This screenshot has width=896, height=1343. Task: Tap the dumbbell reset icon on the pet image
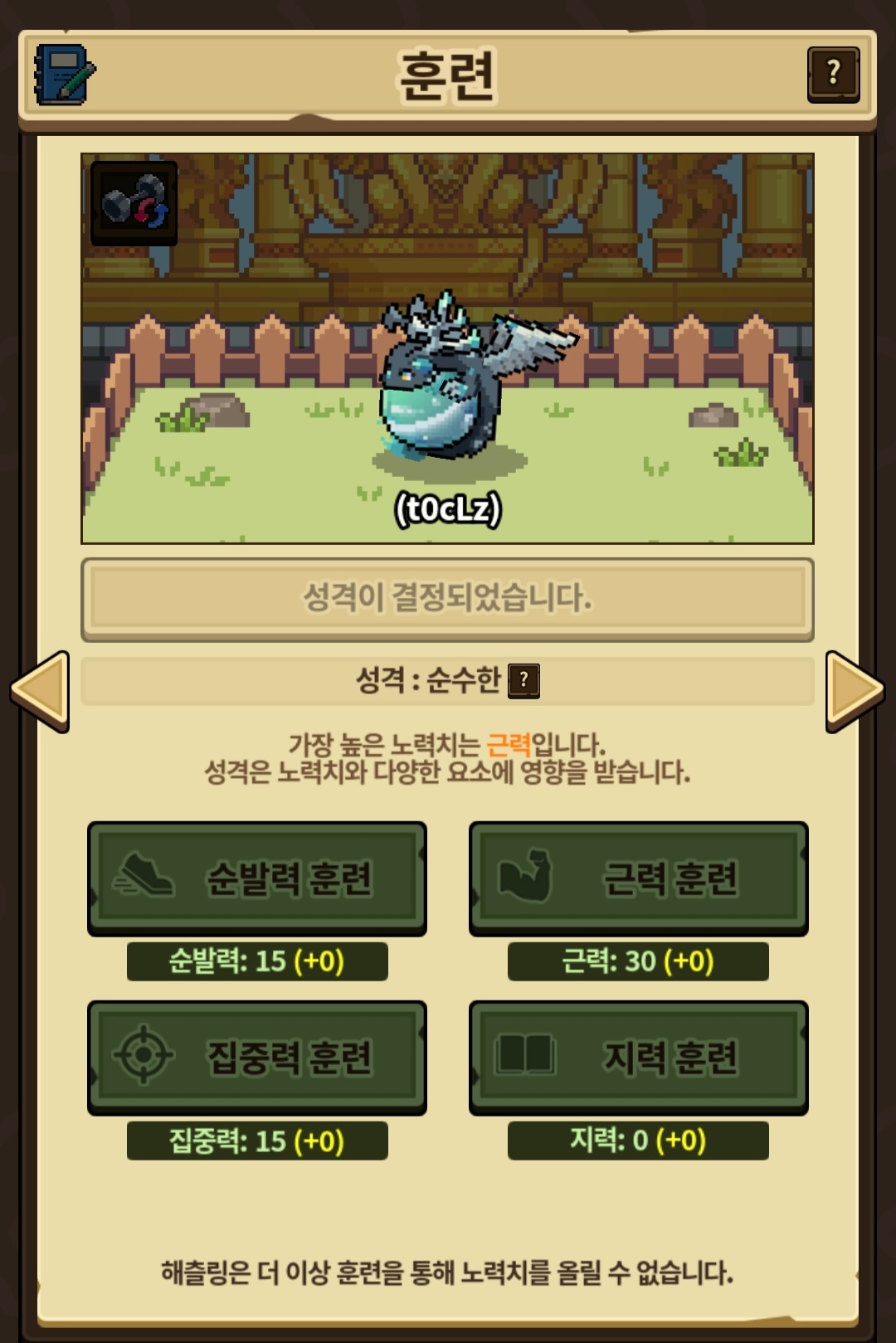[134, 202]
